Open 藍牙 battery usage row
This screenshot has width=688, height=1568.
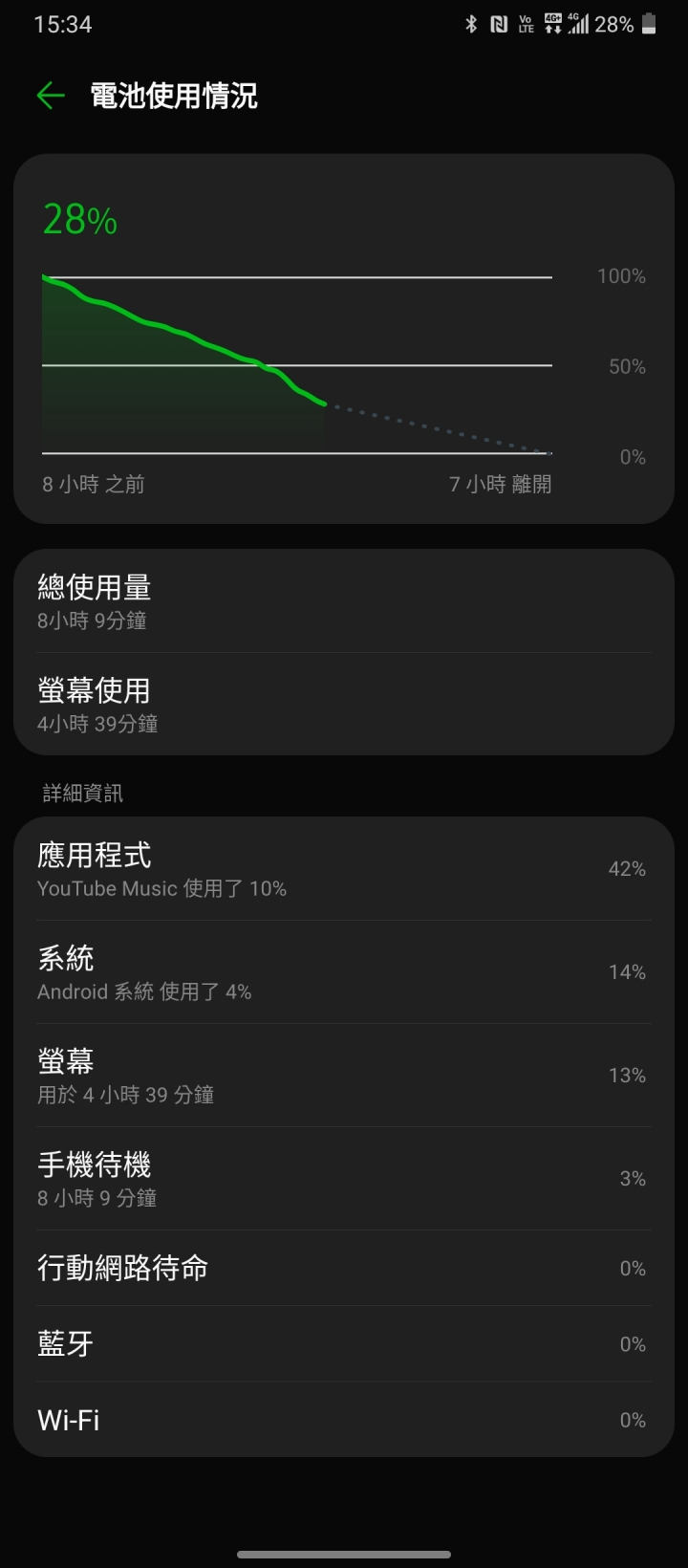point(344,1343)
